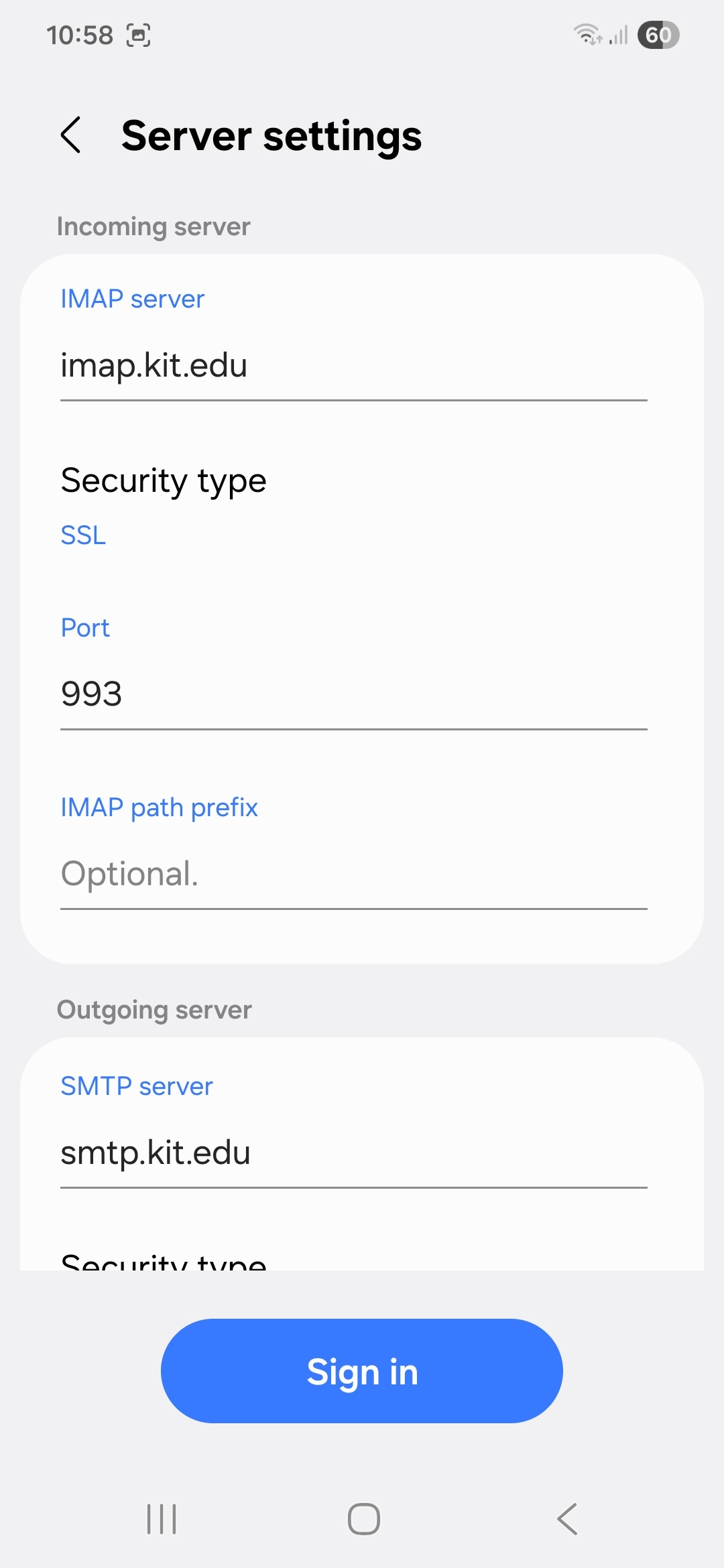724x1568 pixels.
Task: Open the incoming Security type SSL selector
Action: pyautogui.click(x=362, y=506)
